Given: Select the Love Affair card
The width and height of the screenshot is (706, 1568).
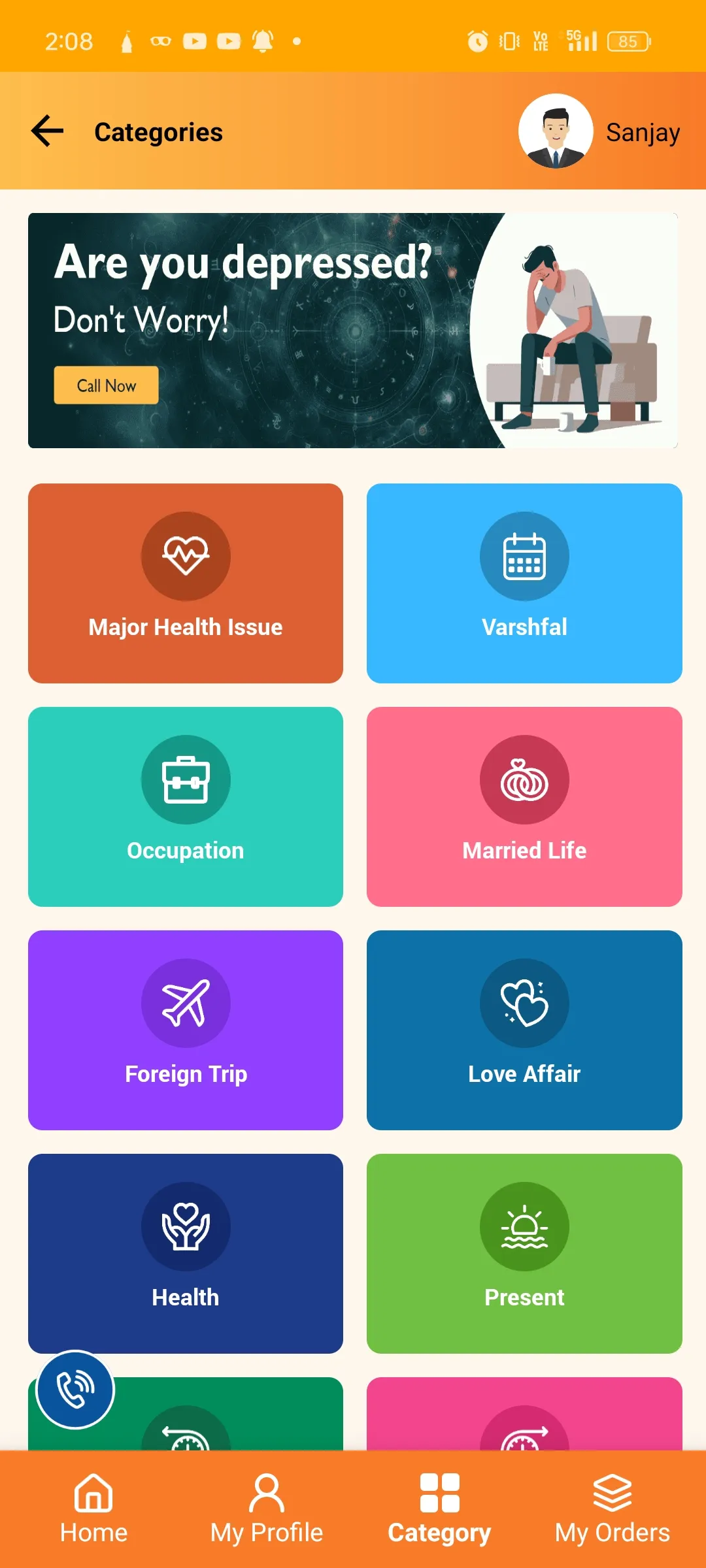Looking at the screenshot, I should click(x=524, y=1030).
